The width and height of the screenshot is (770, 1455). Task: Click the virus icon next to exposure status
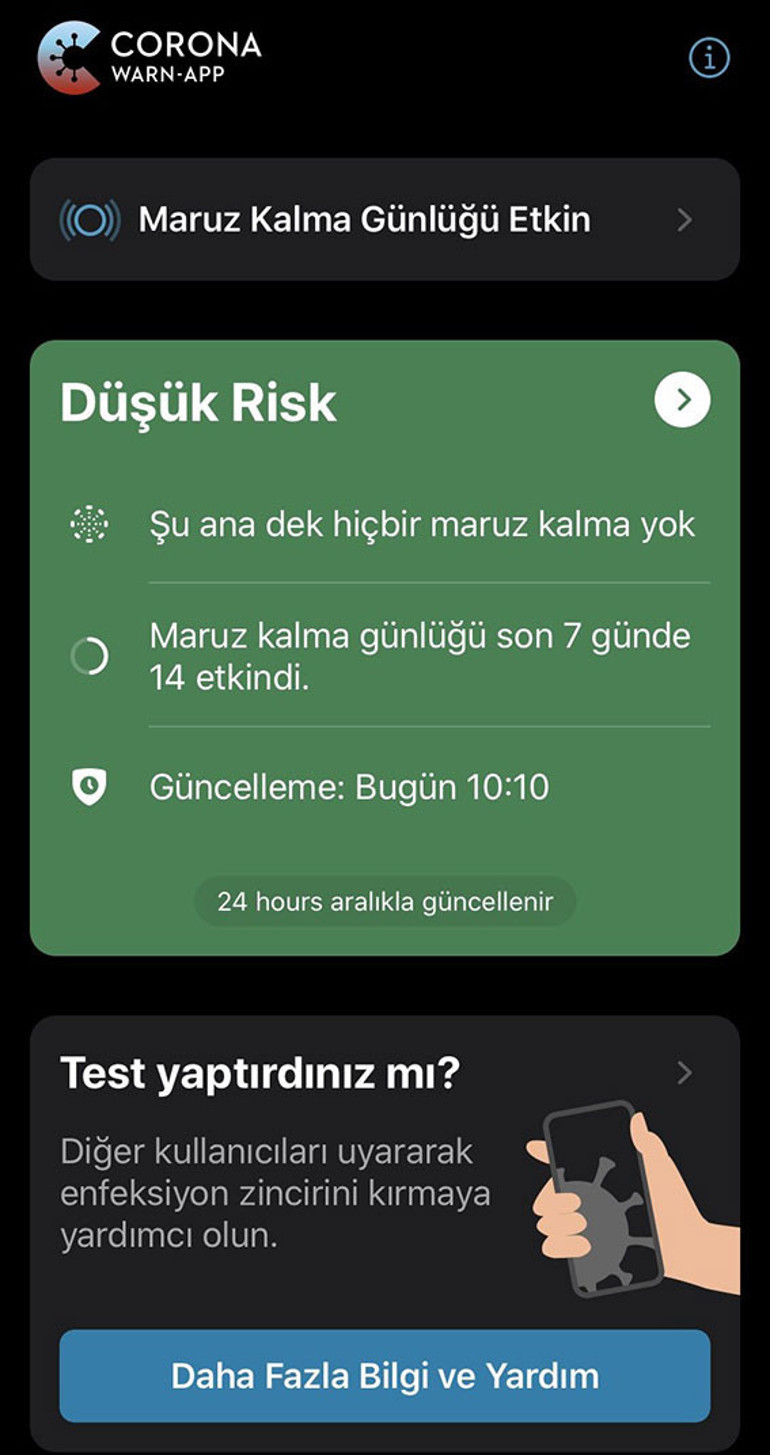point(89,522)
